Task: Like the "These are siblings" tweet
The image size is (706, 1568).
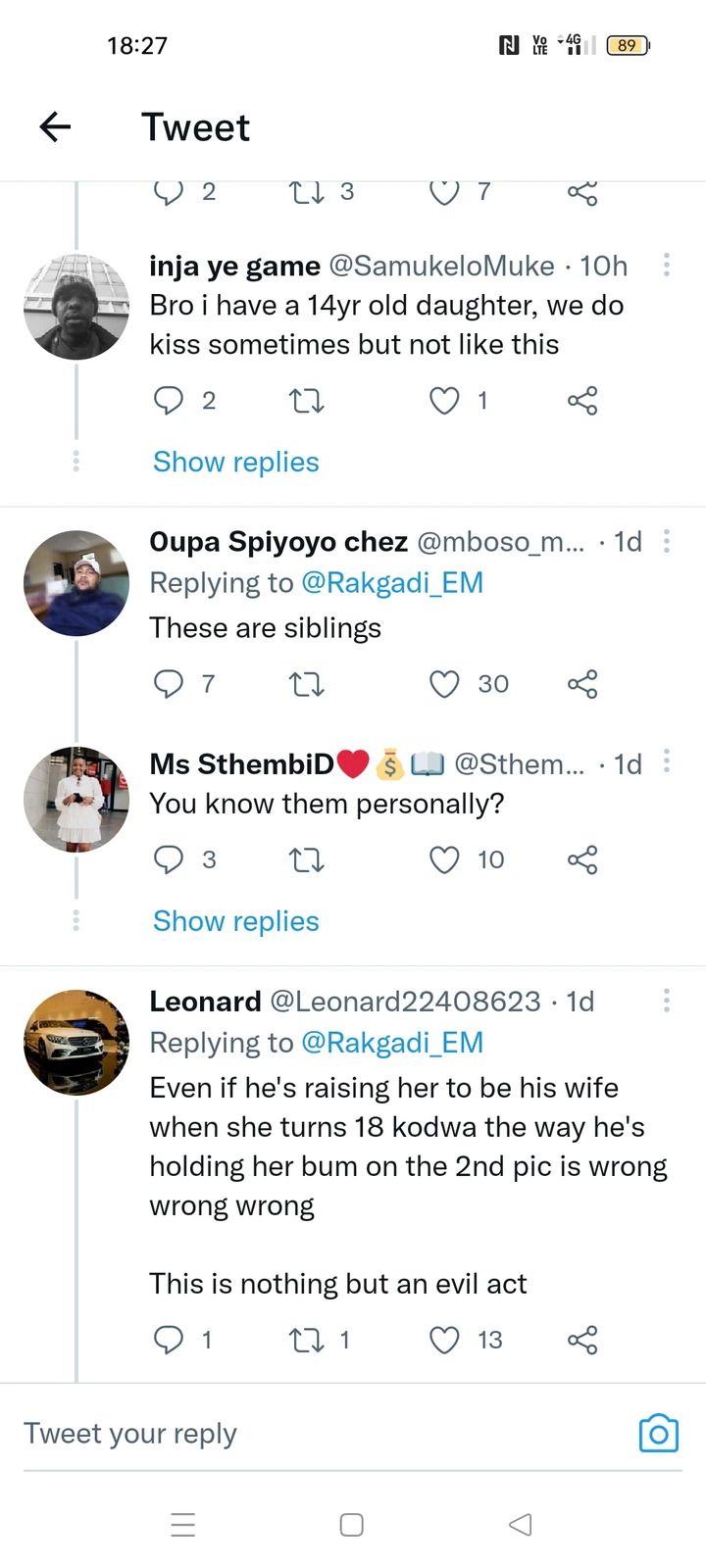Action: coord(444,684)
